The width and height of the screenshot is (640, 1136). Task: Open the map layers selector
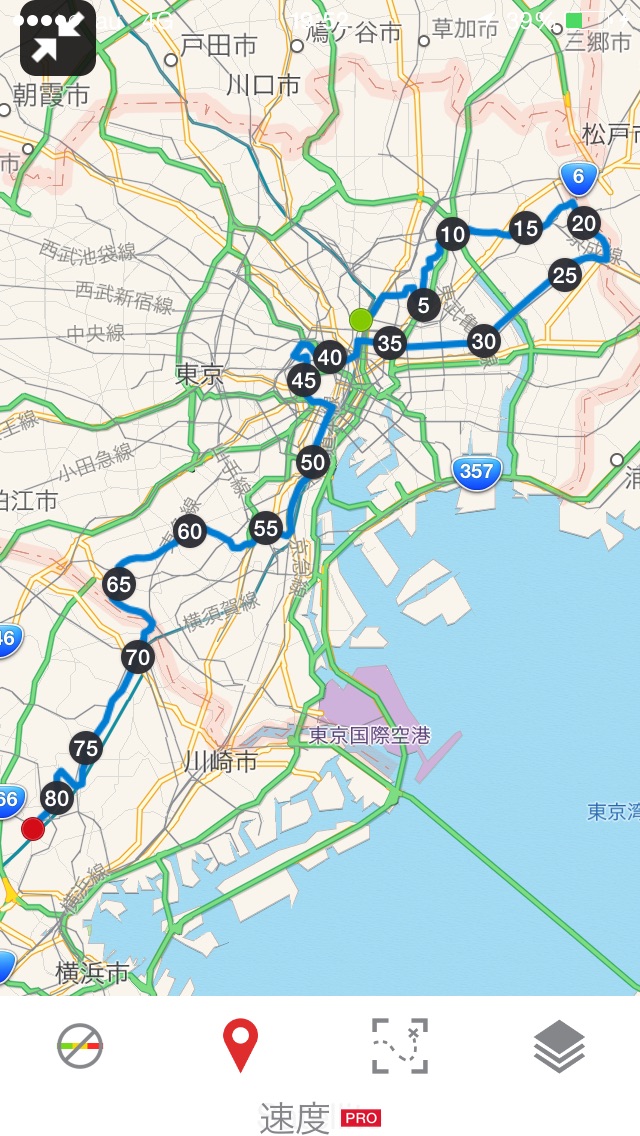559,1046
